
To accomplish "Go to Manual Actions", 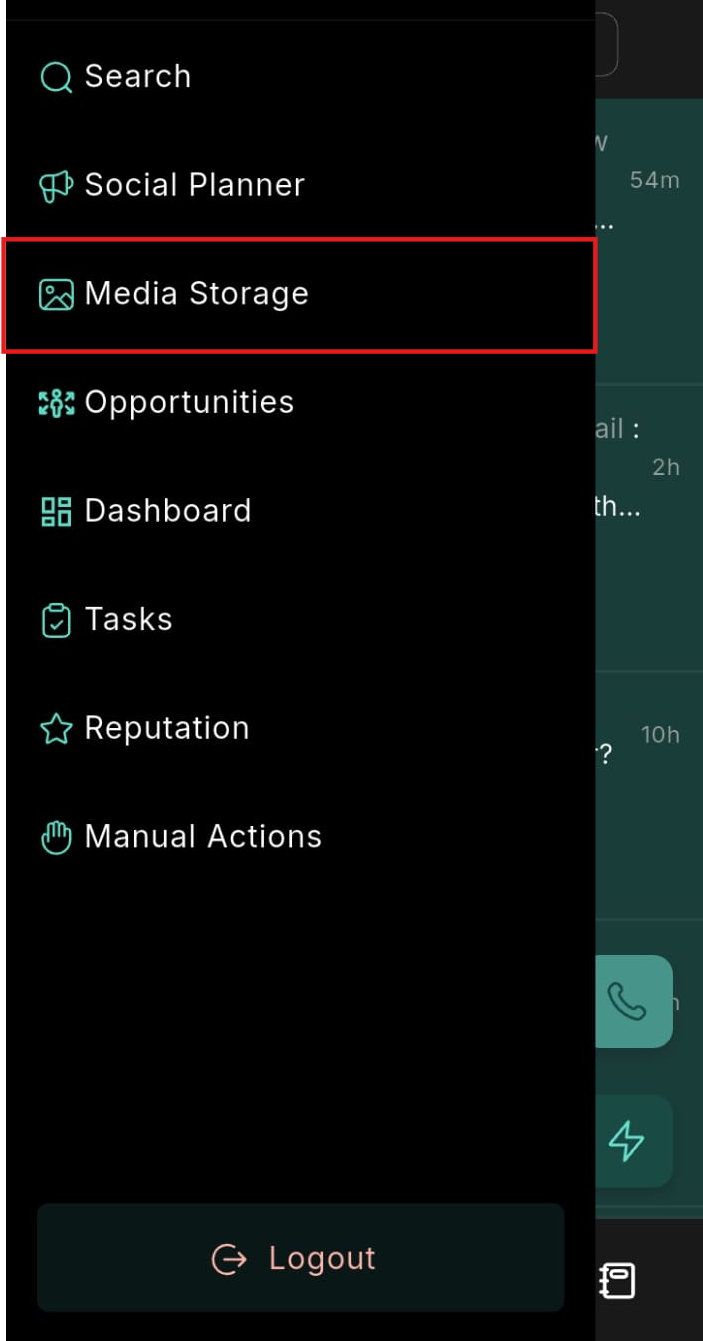I will 203,837.
